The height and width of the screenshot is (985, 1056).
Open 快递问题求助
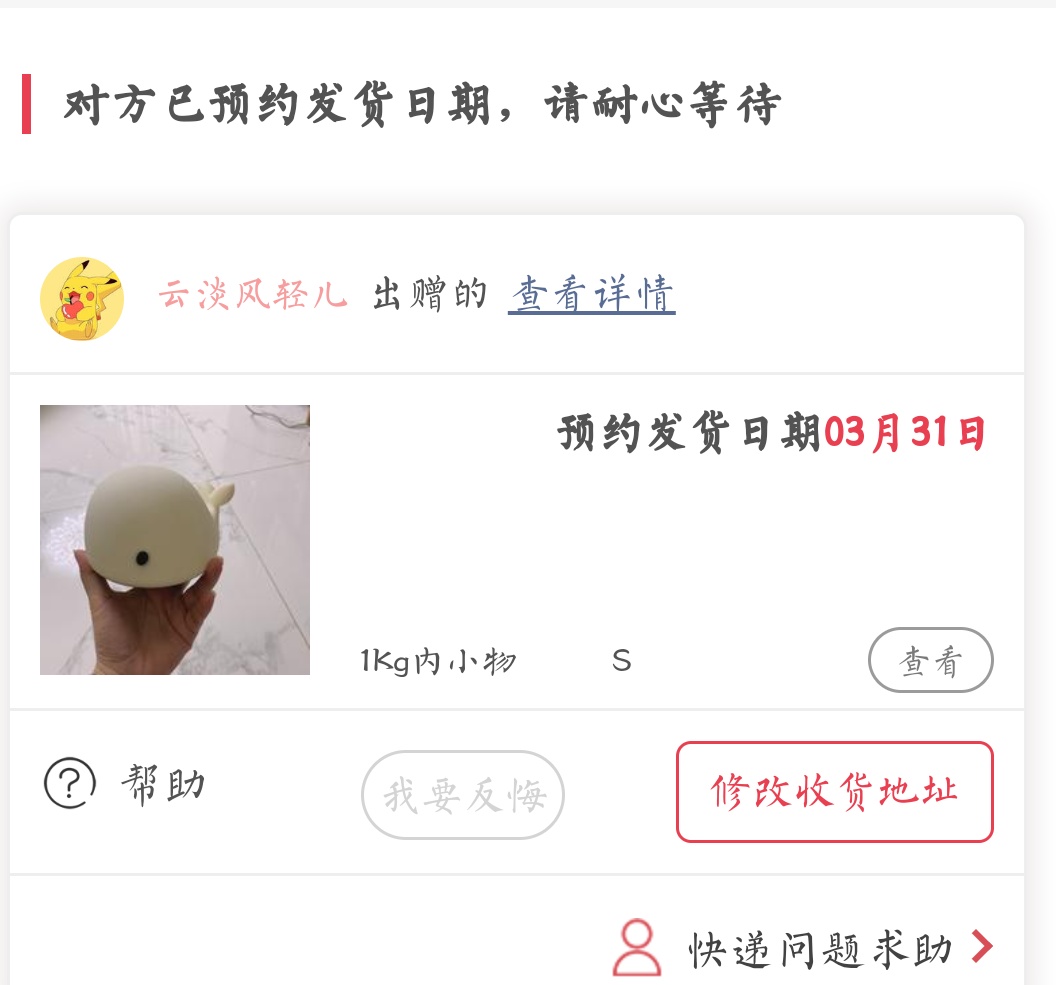click(819, 948)
